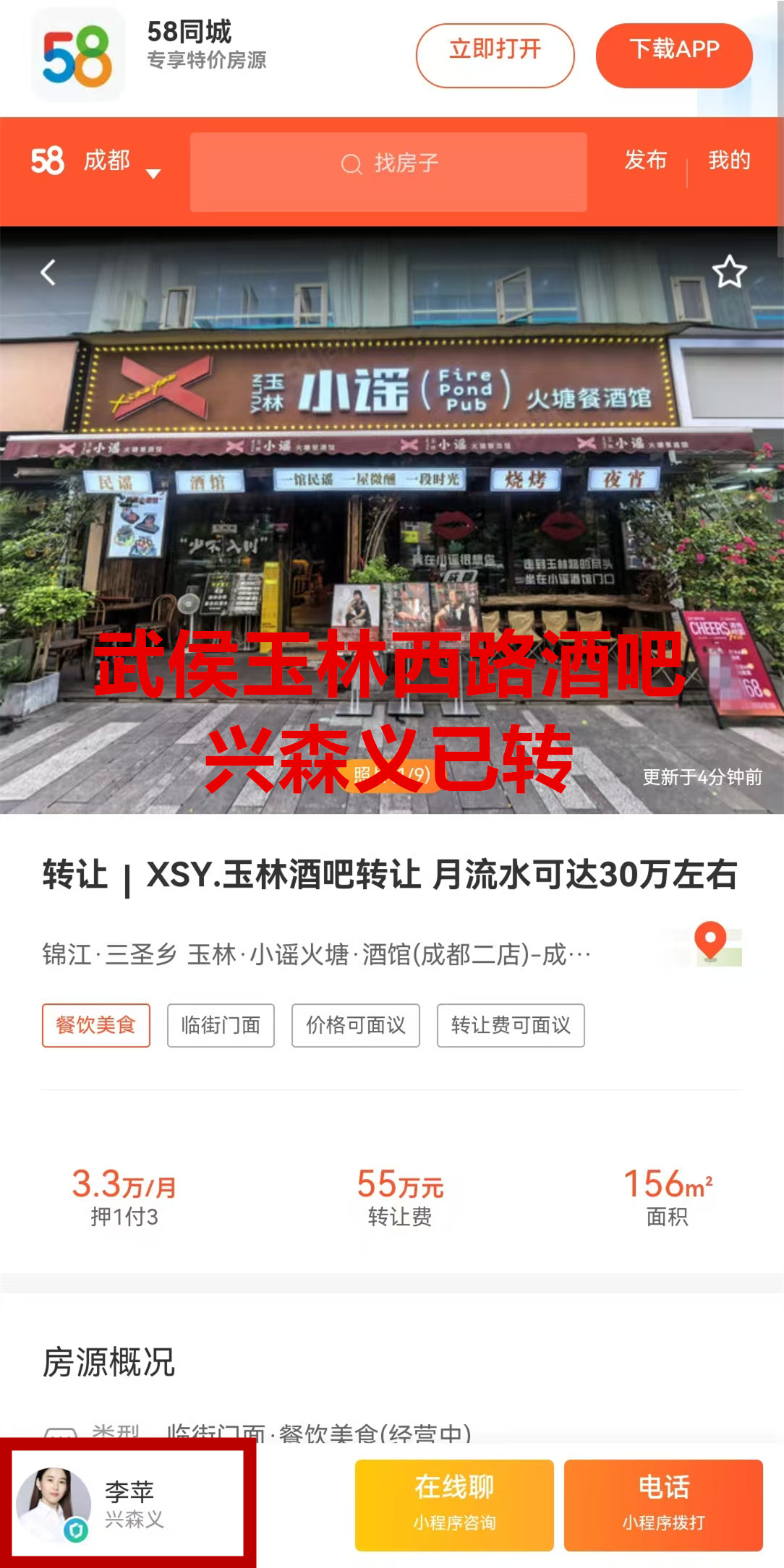This screenshot has height=1568, width=784.
Task: Start online chat via 在线聊
Action: pos(453,1504)
